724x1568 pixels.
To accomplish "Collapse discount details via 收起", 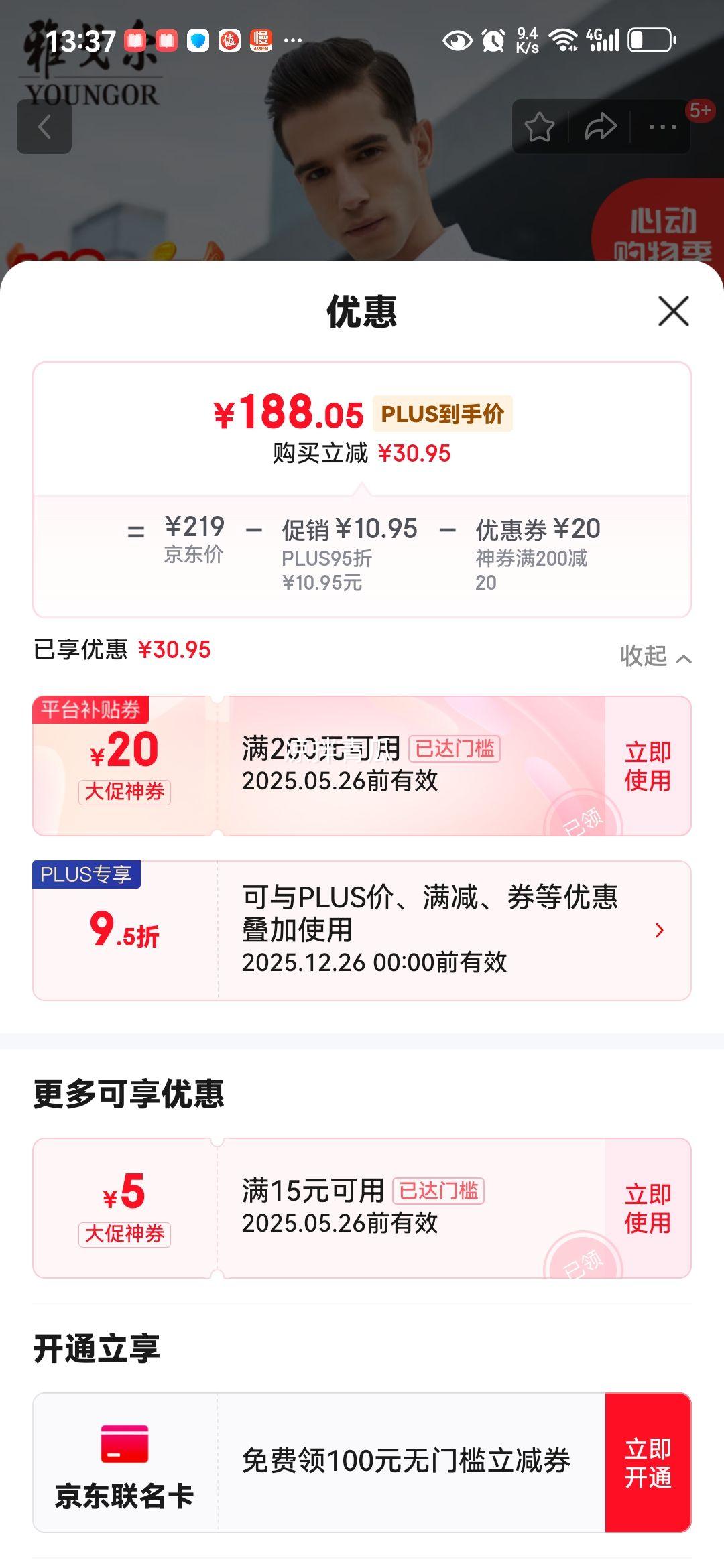I will (655, 656).
